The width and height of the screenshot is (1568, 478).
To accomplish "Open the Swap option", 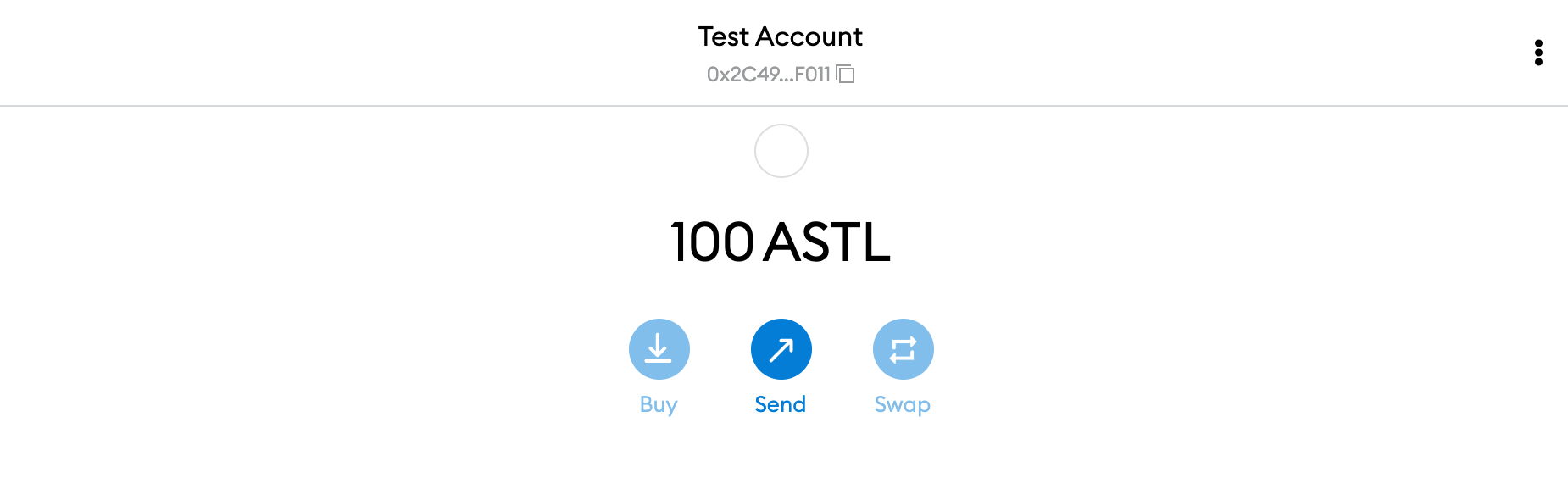I will pos(903,349).
